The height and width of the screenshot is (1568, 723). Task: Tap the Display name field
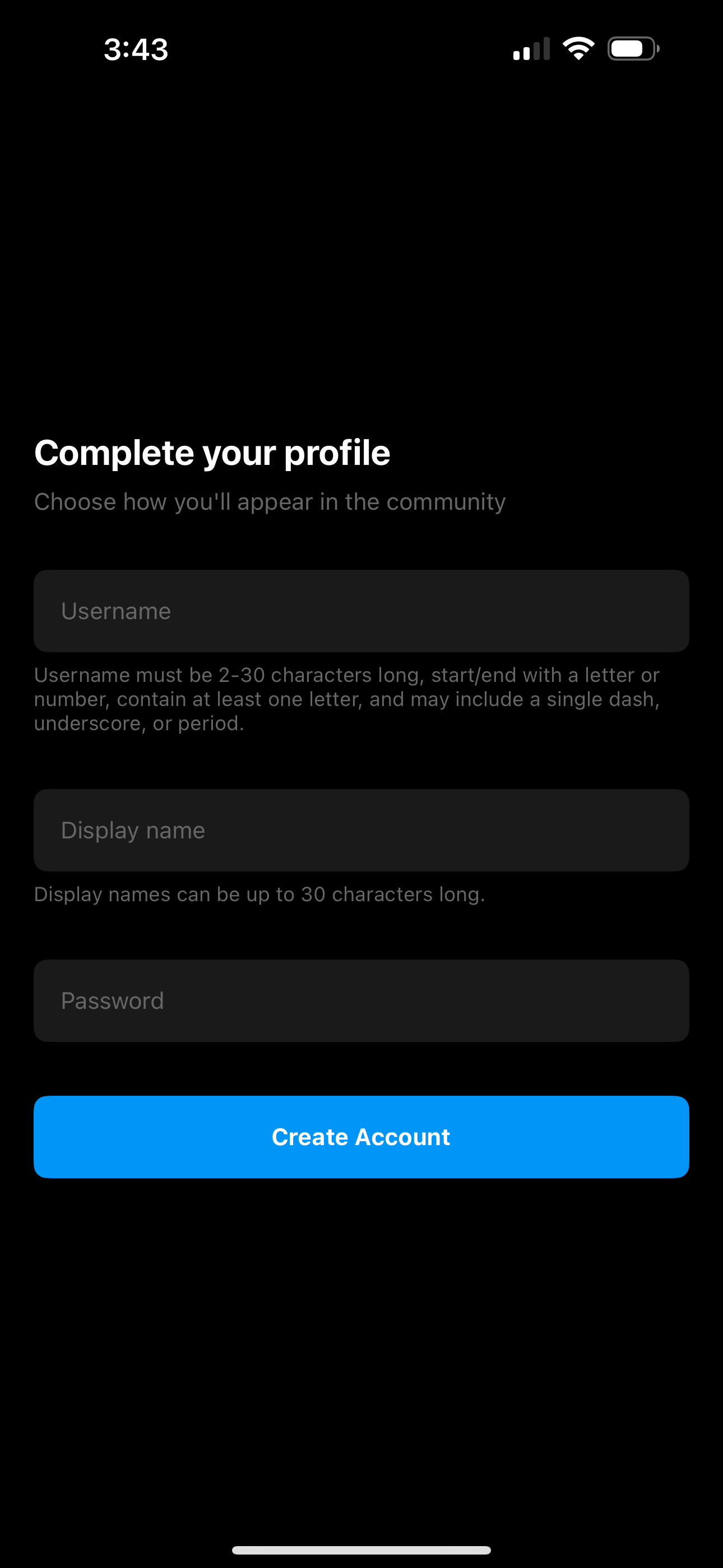pos(361,829)
